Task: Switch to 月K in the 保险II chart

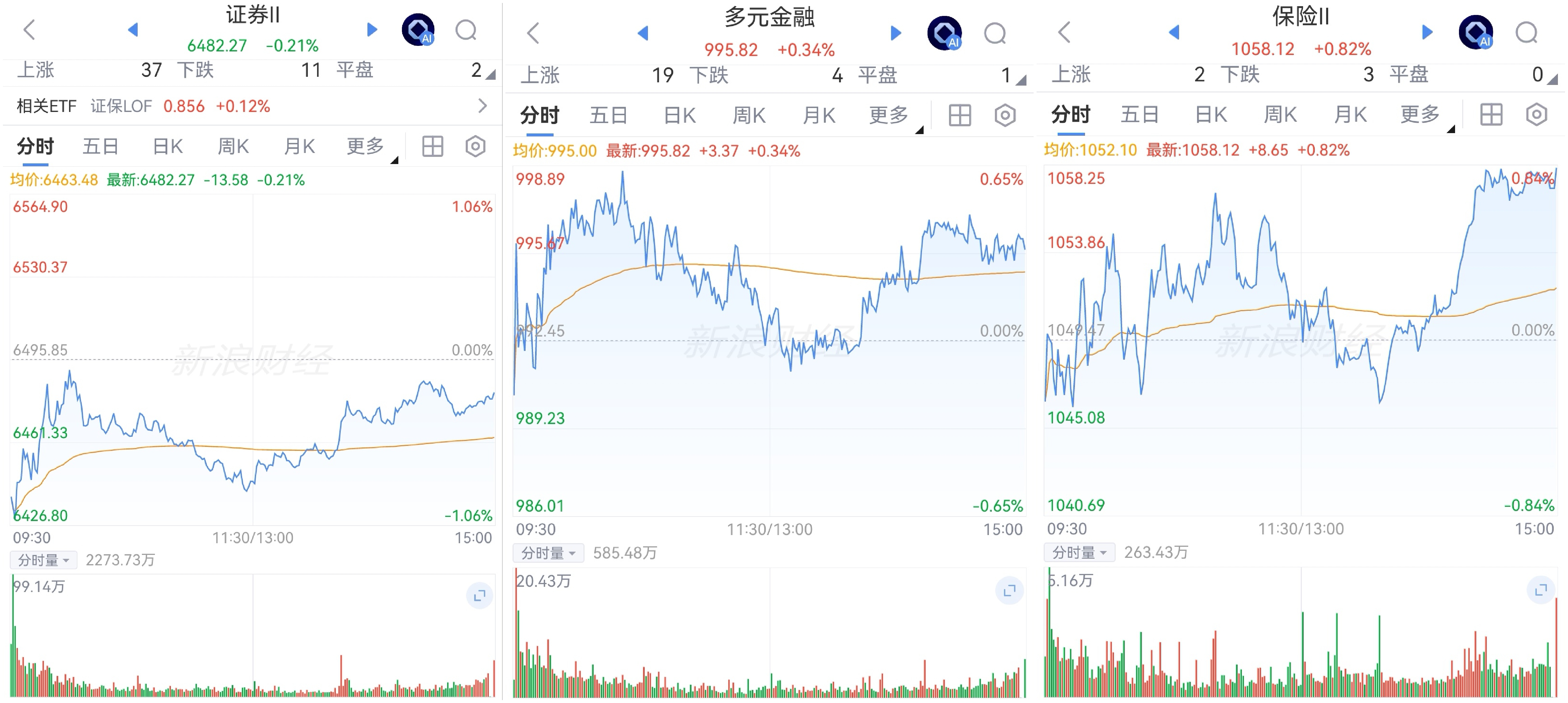Action: coord(1351,115)
